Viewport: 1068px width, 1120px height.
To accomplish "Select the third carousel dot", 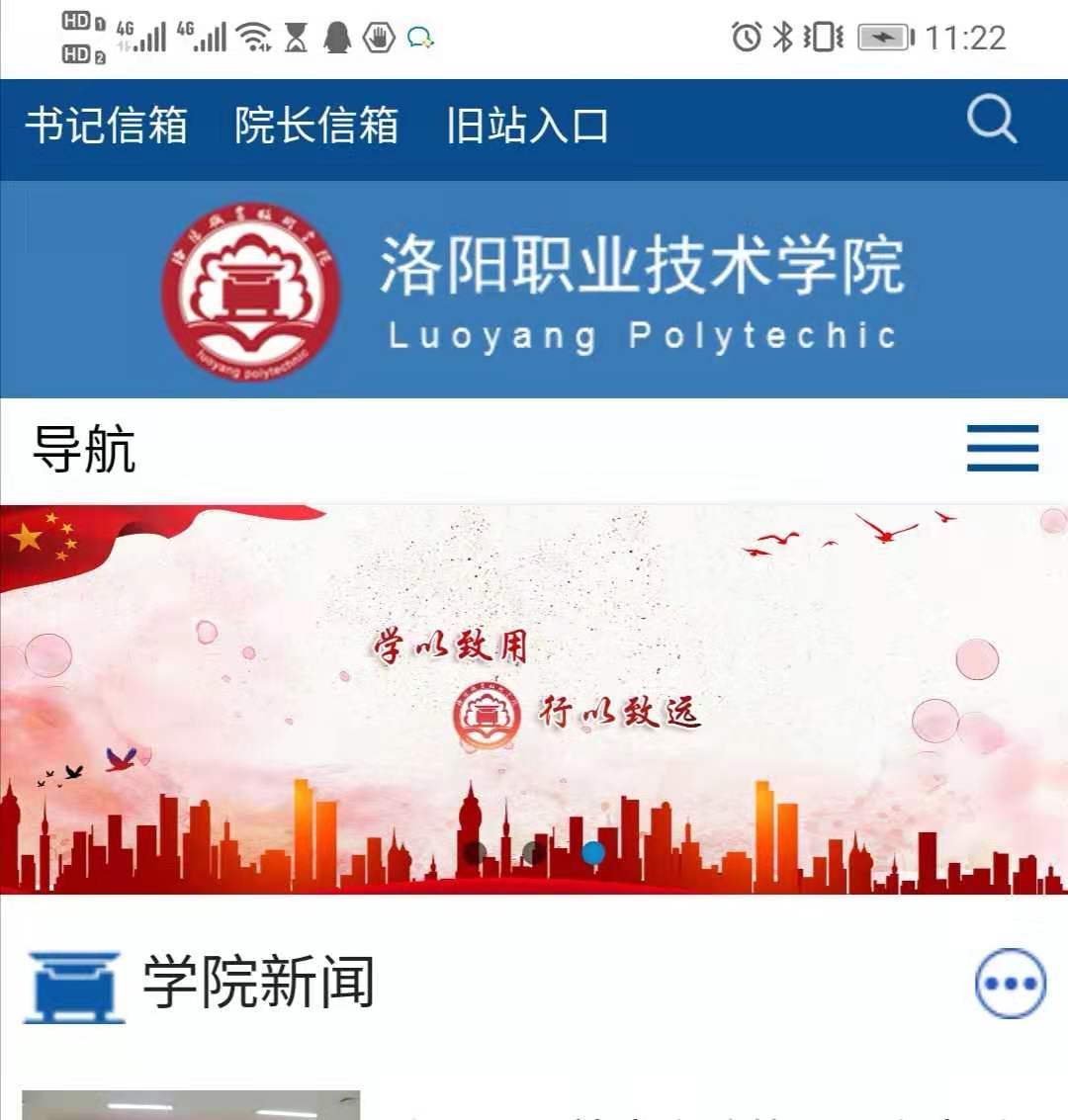I will pyautogui.click(x=593, y=852).
